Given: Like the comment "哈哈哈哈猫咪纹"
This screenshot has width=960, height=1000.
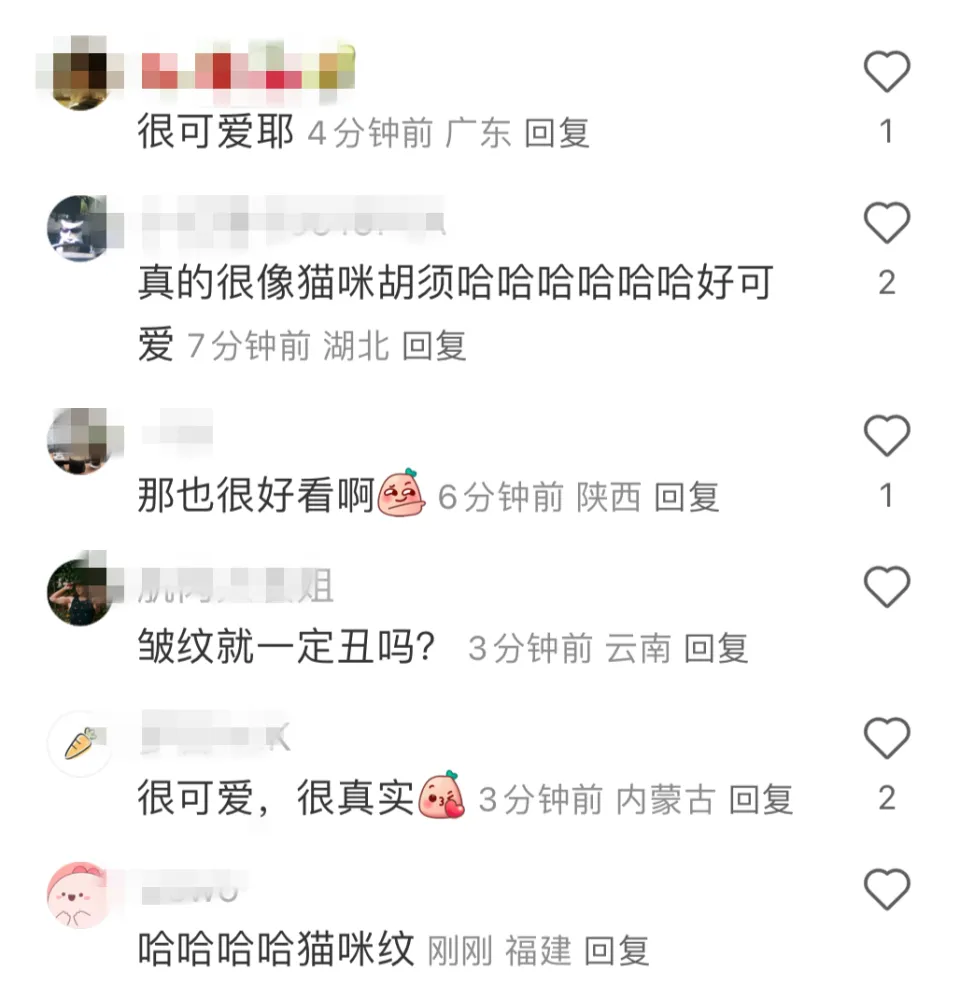Looking at the screenshot, I should (886, 889).
